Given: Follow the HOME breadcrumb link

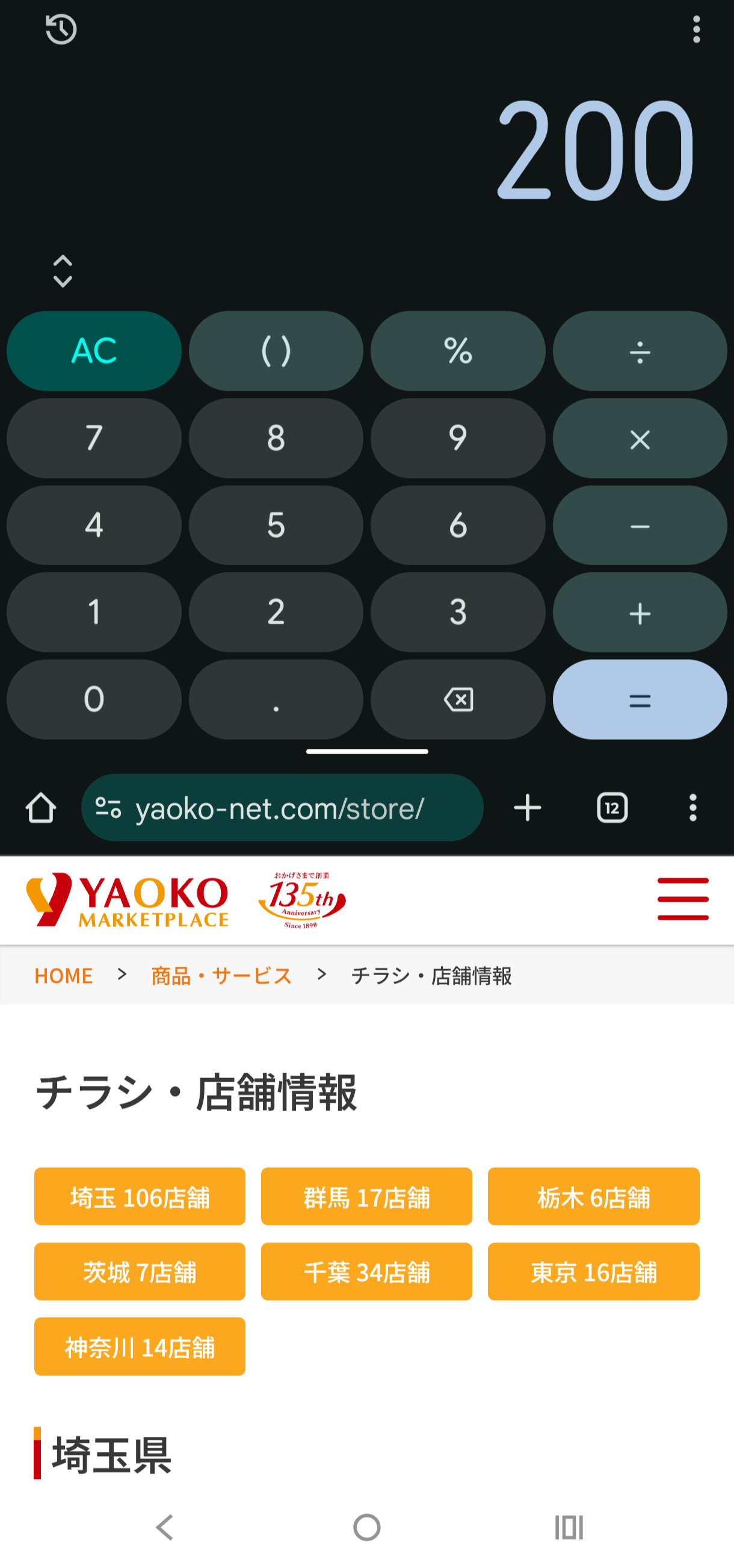Looking at the screenshot, I should pyautogui.click(x=63, y=975).
